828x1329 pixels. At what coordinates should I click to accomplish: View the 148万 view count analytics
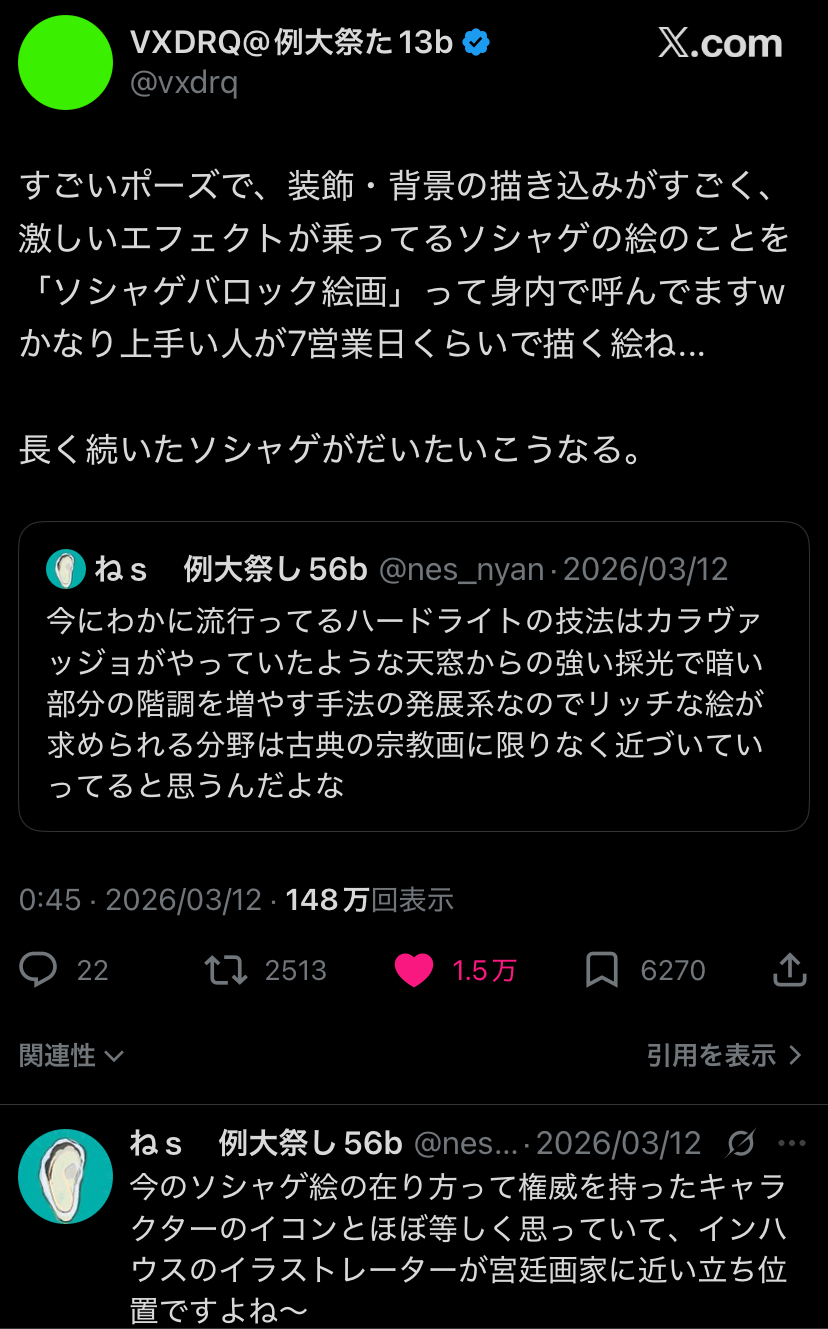pyautogui.click(x=369, y=899)
